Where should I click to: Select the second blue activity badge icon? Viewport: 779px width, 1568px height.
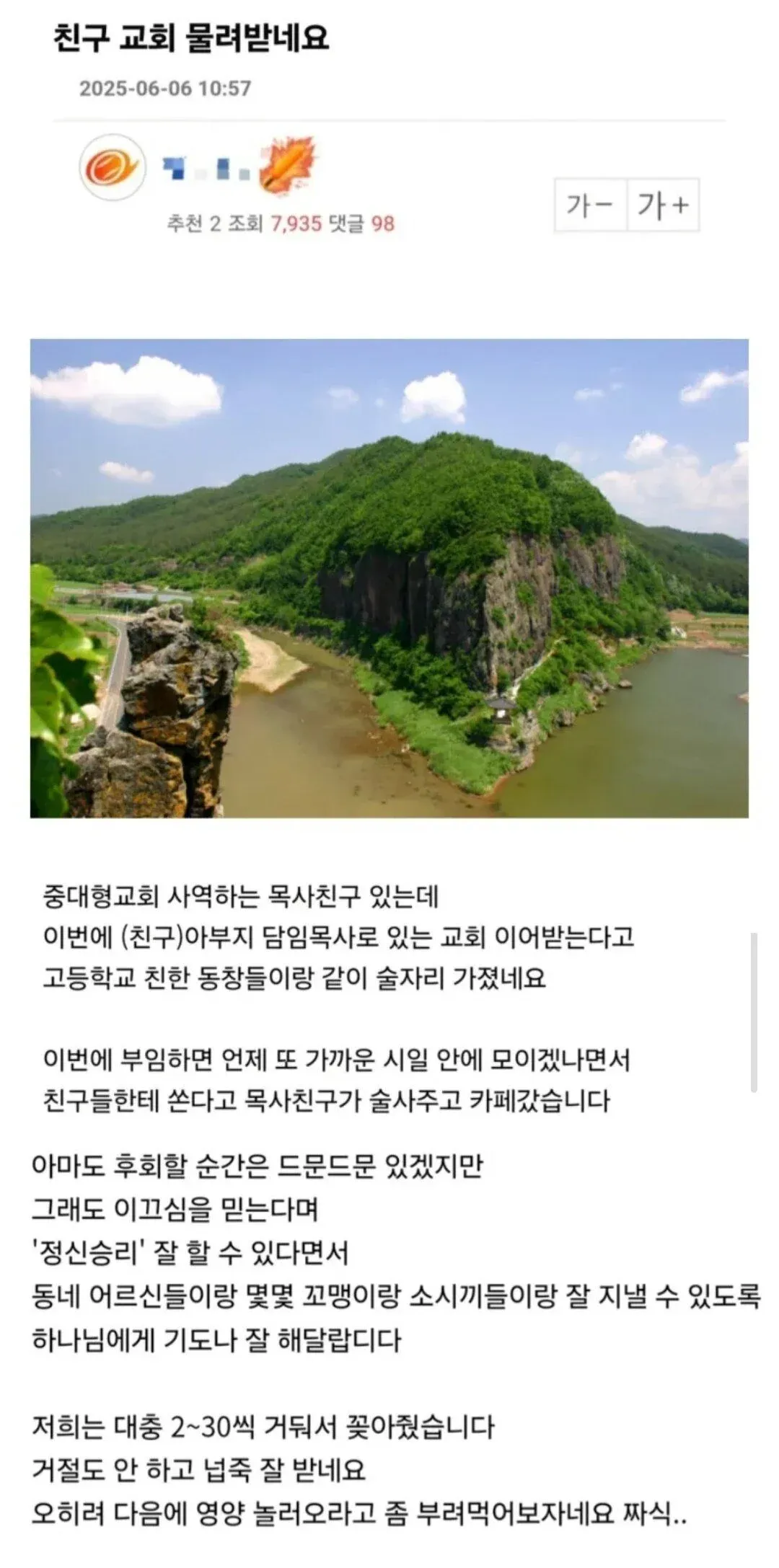[222, 167]
